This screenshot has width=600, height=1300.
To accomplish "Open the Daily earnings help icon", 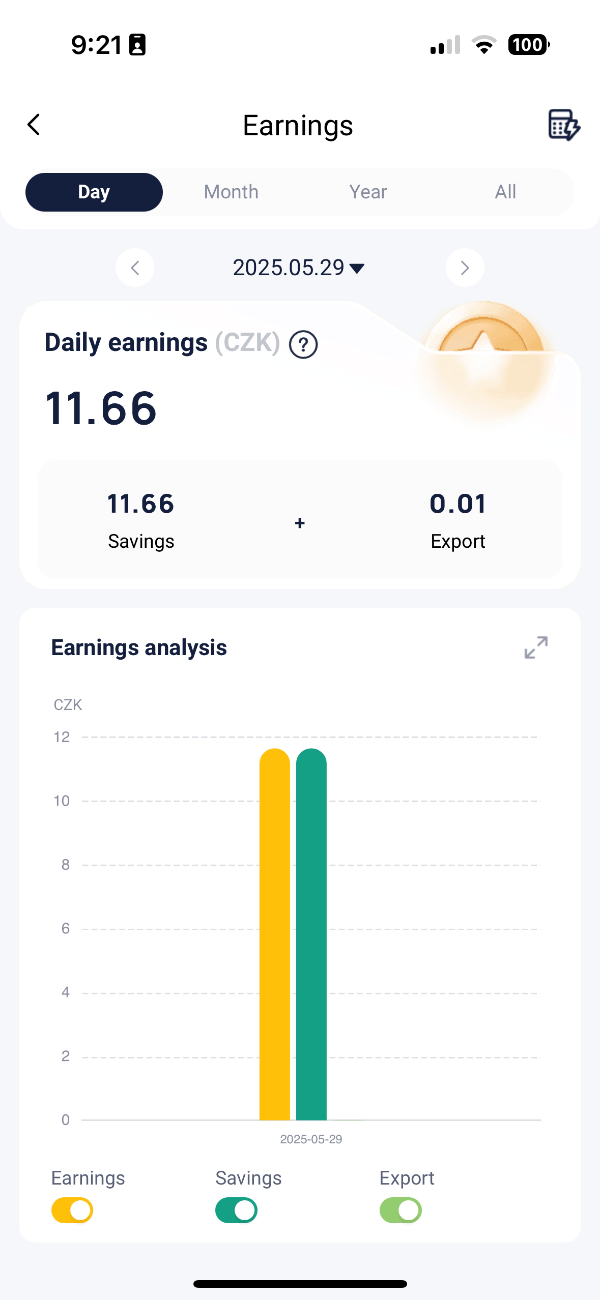I will point(303,345).
